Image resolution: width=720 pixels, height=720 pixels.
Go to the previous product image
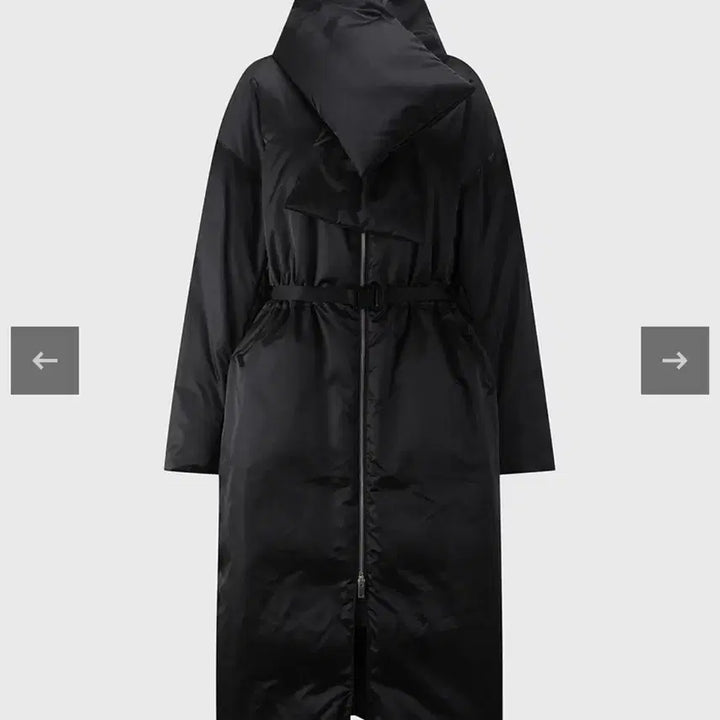point(45,360)
